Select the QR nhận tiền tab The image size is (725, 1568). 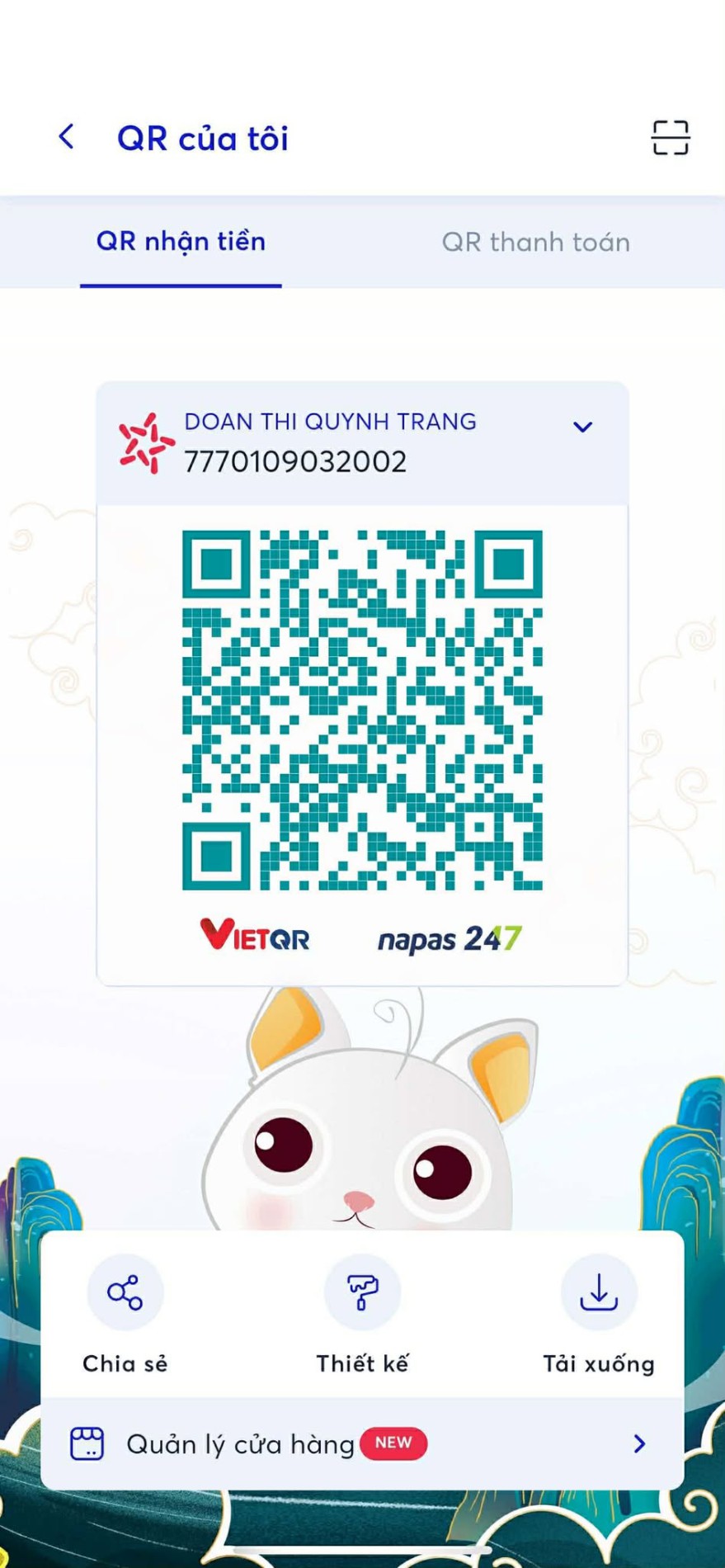(x=181, y=242)
